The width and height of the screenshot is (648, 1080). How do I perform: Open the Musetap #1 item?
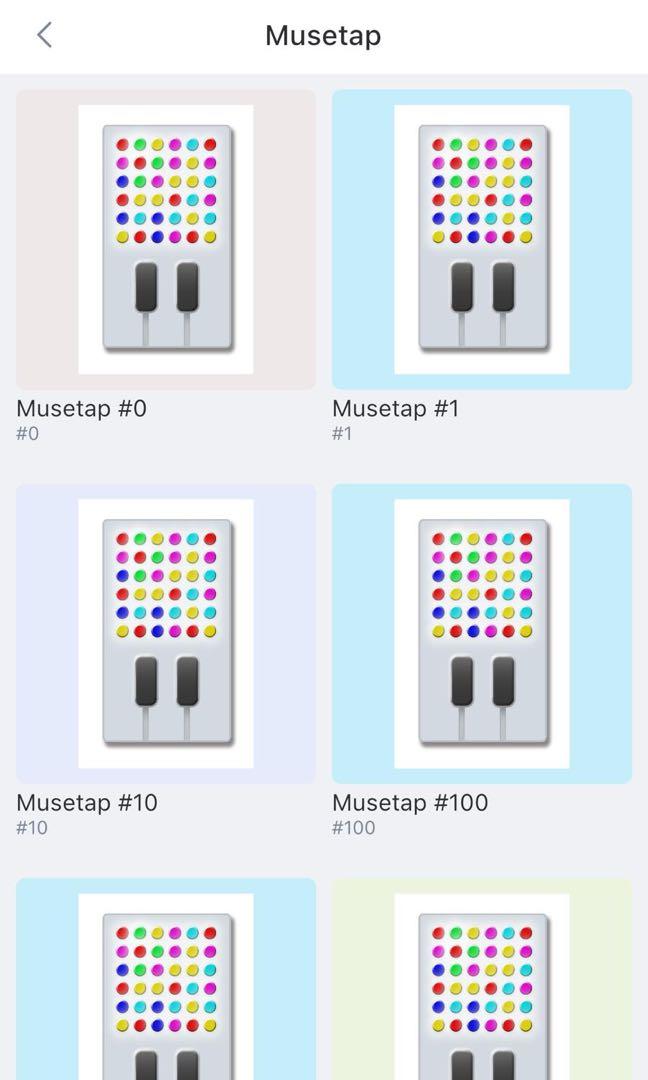coord(481,240)
